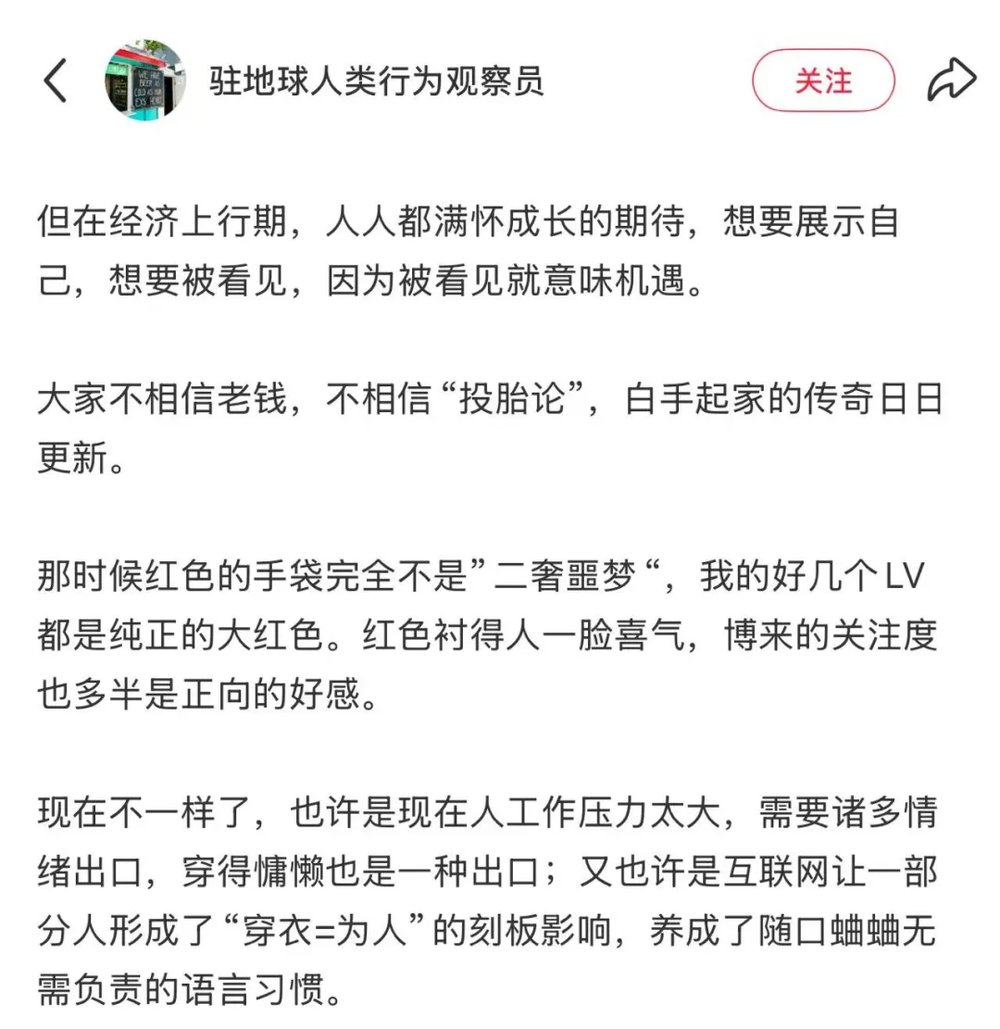Open profile of 驻地球人类行为观察员
Image resolution: width=1000 pixels, height=1029 pixels.
376,81
